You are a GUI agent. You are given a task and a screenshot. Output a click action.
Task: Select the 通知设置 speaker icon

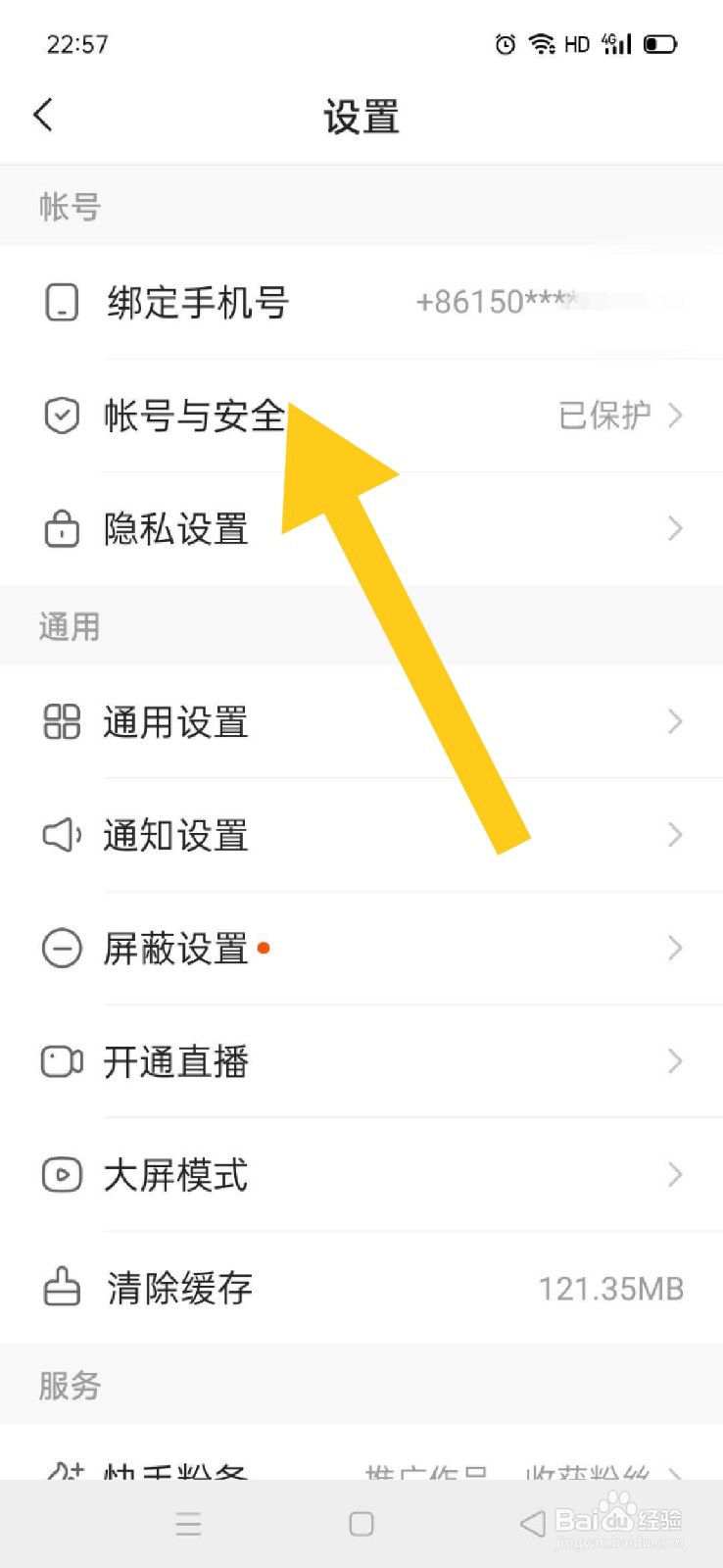(x=61, y=835)
